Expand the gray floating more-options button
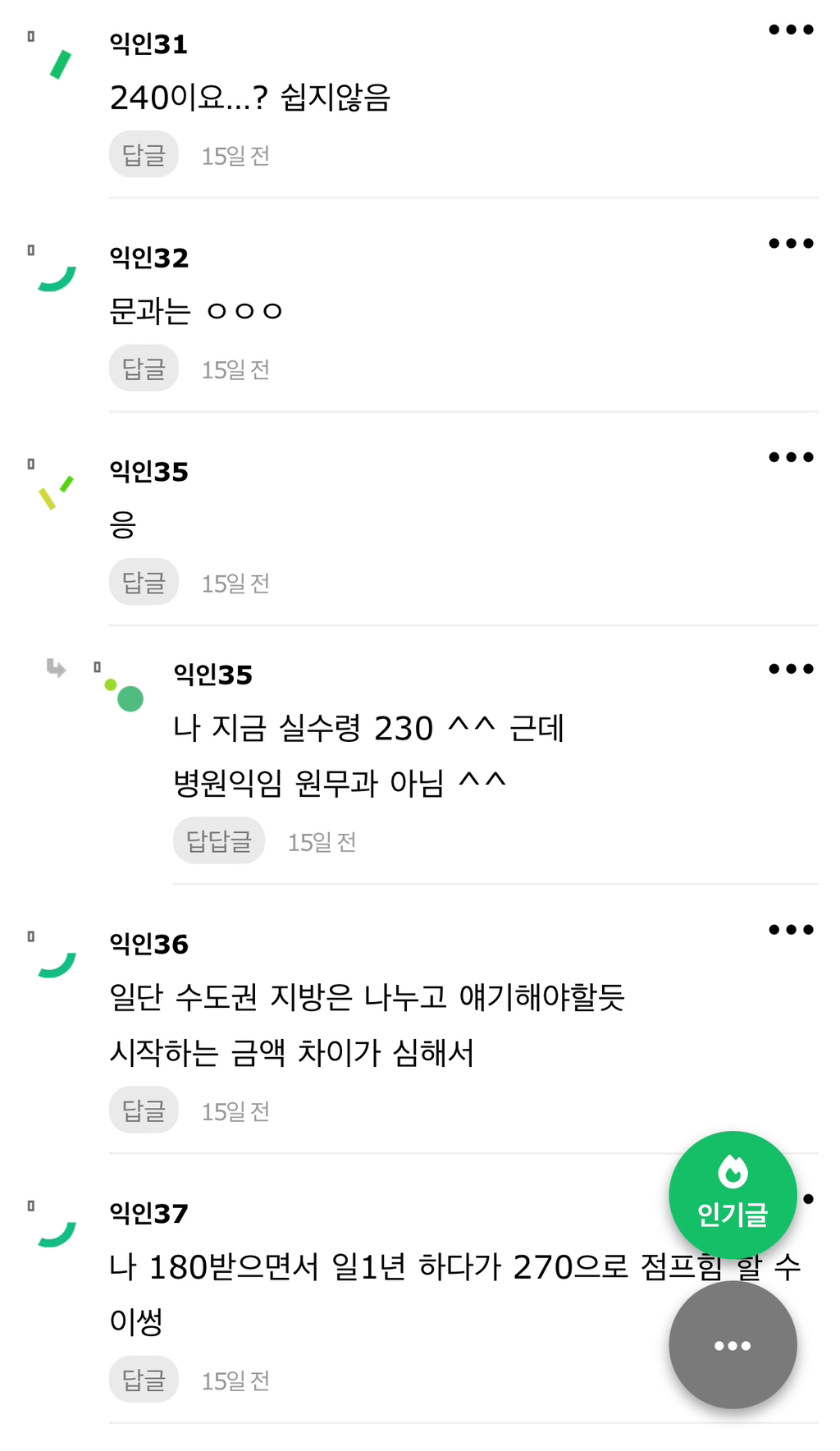The height and width of the screenshot is (1451, 840). (x=732, y=1344)
